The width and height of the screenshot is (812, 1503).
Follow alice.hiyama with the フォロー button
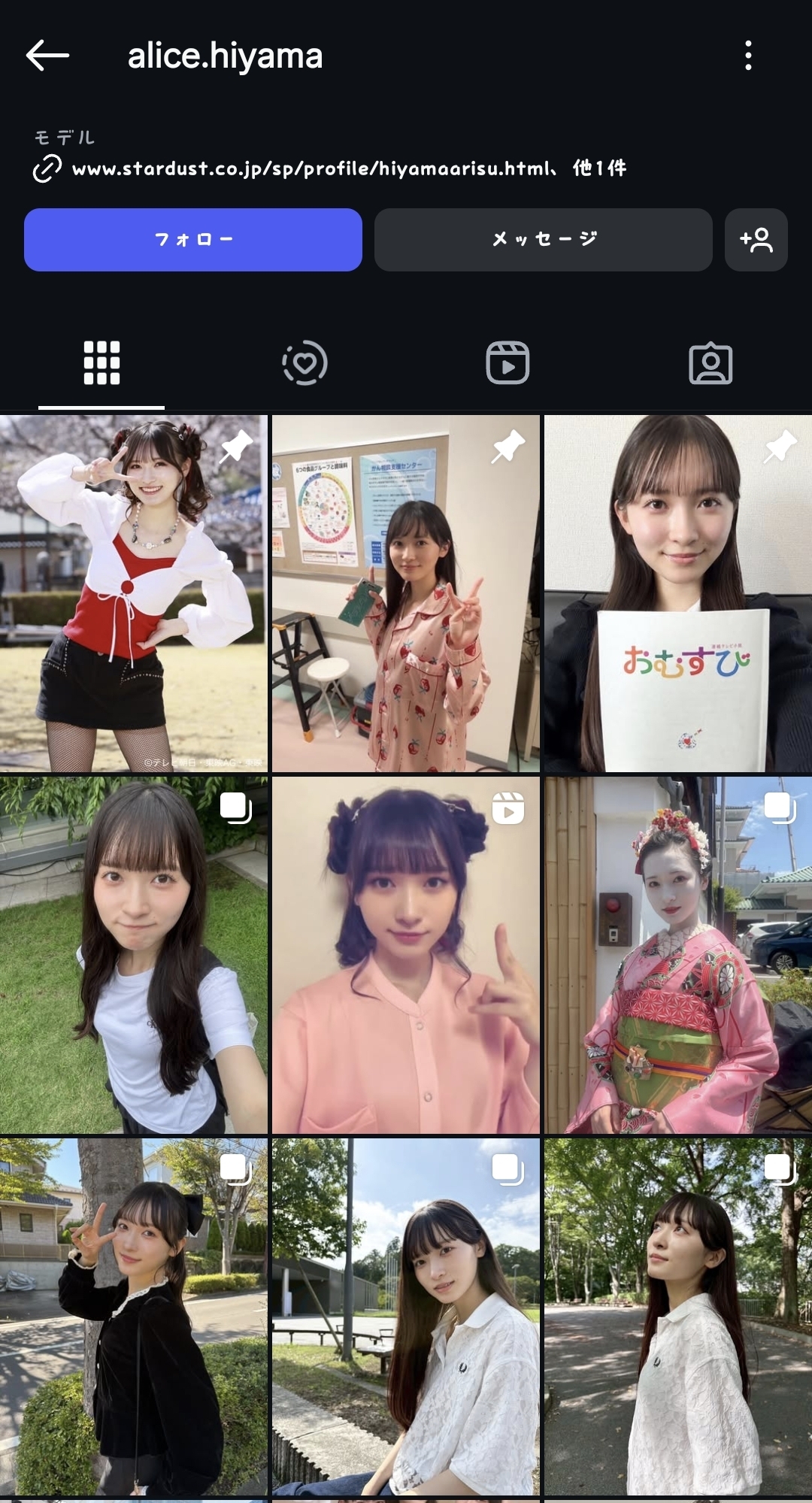(193, 240)
